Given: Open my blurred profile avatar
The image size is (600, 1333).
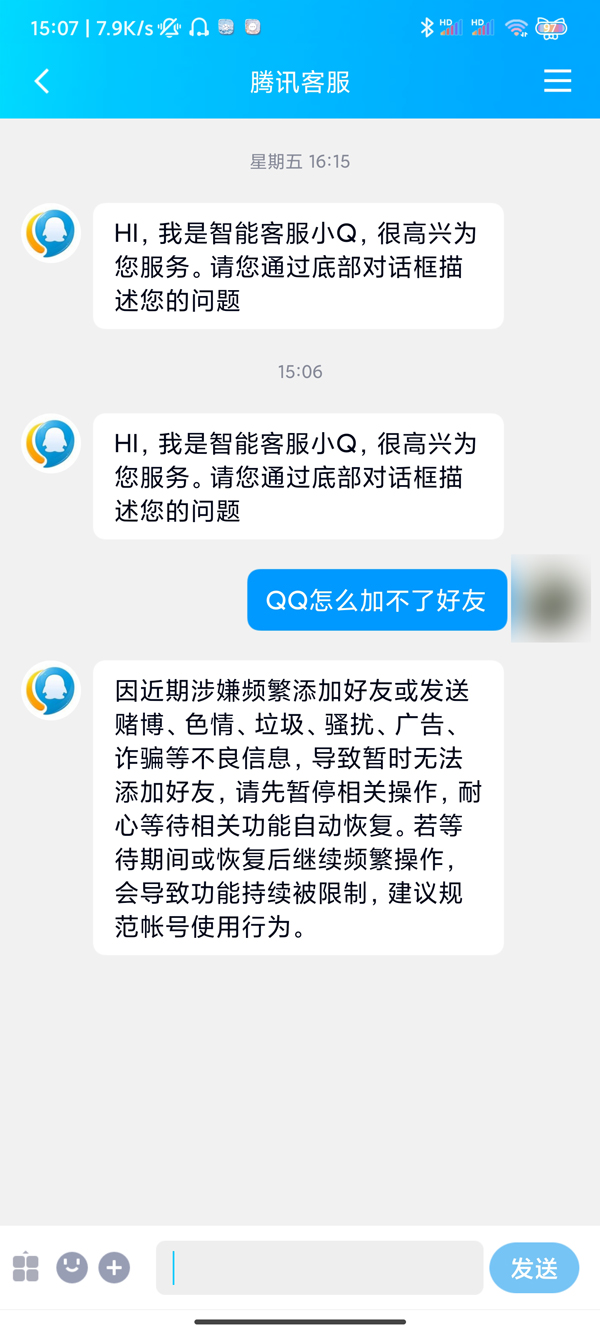Looking at the screenshot, I should tap(551, 599).
